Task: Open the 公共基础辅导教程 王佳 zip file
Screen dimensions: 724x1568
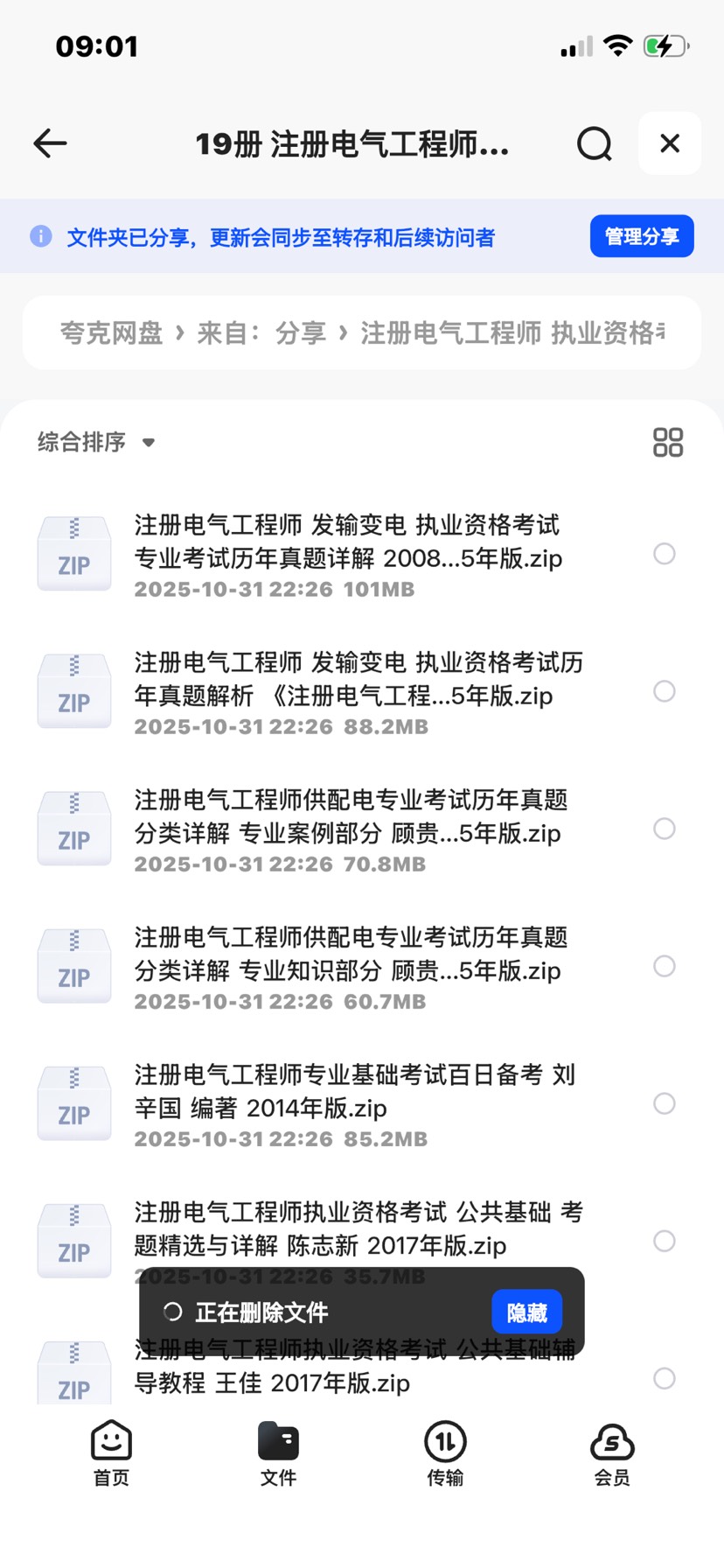Action: click(x=350, y=1365)
